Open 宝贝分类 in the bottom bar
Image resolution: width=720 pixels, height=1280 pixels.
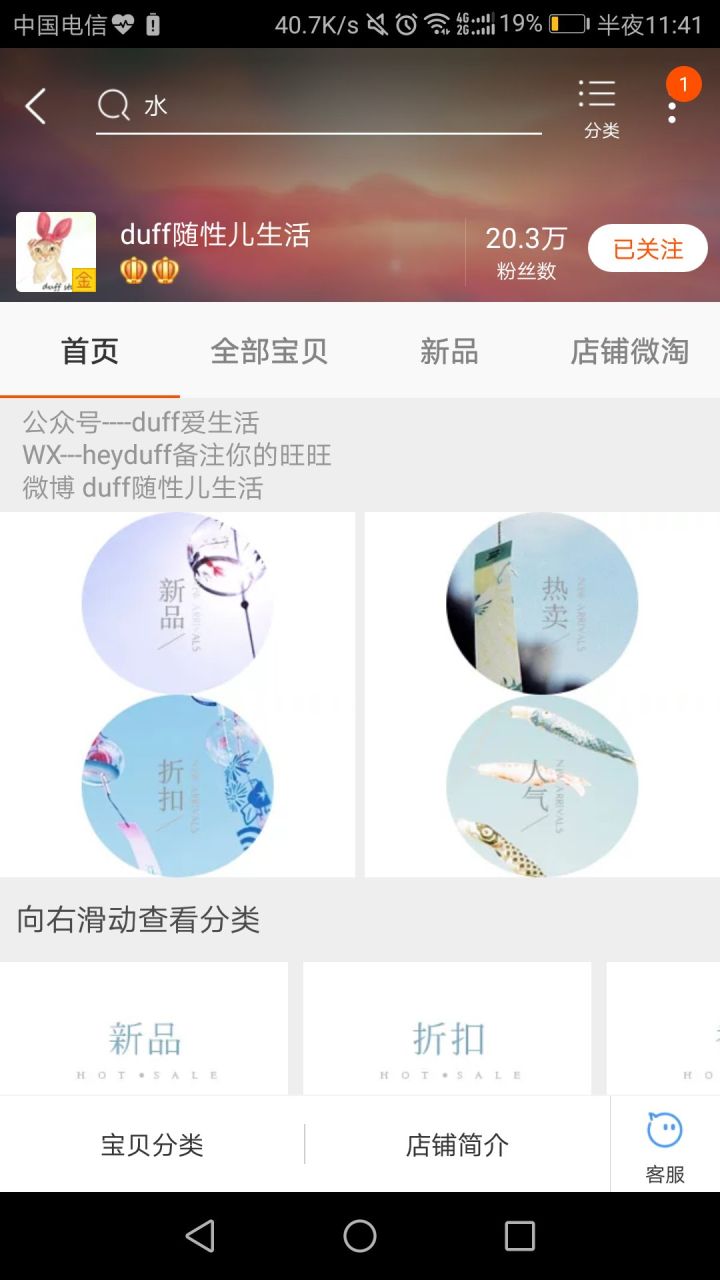coord(152,1145)
